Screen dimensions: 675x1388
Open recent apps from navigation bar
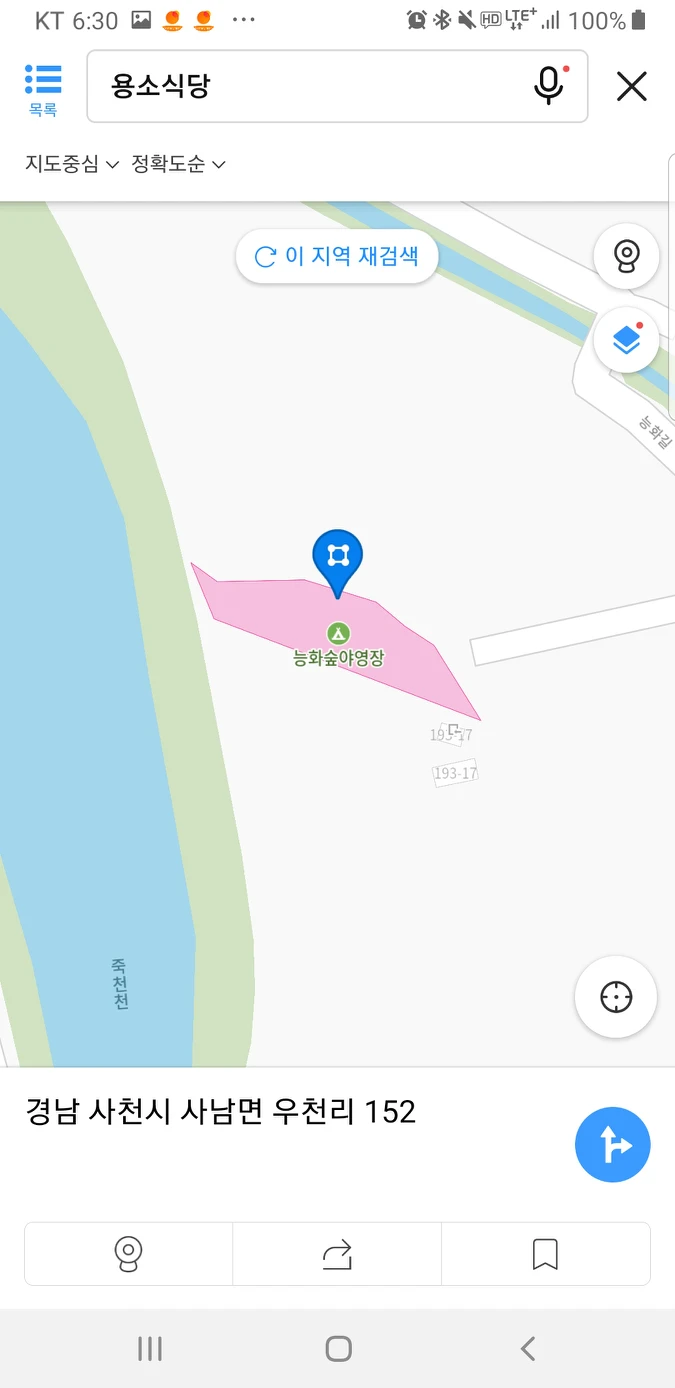point(149,1348)
